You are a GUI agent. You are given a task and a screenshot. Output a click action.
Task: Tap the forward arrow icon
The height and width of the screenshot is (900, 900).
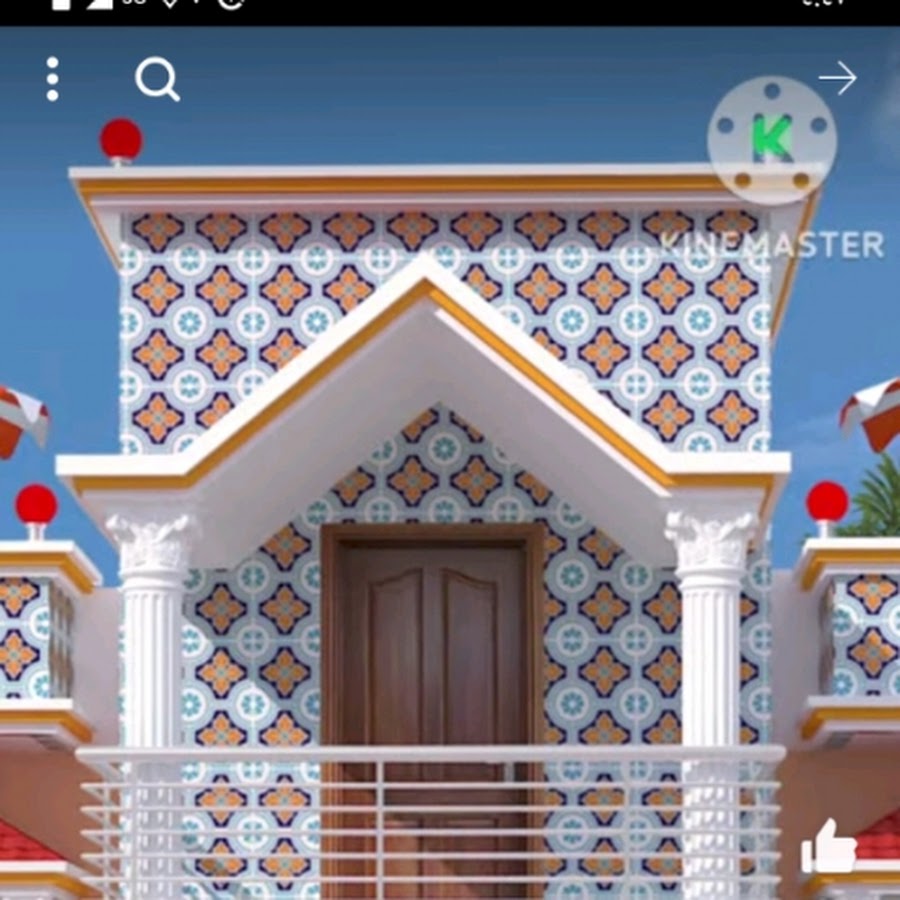tap(837, 78)
